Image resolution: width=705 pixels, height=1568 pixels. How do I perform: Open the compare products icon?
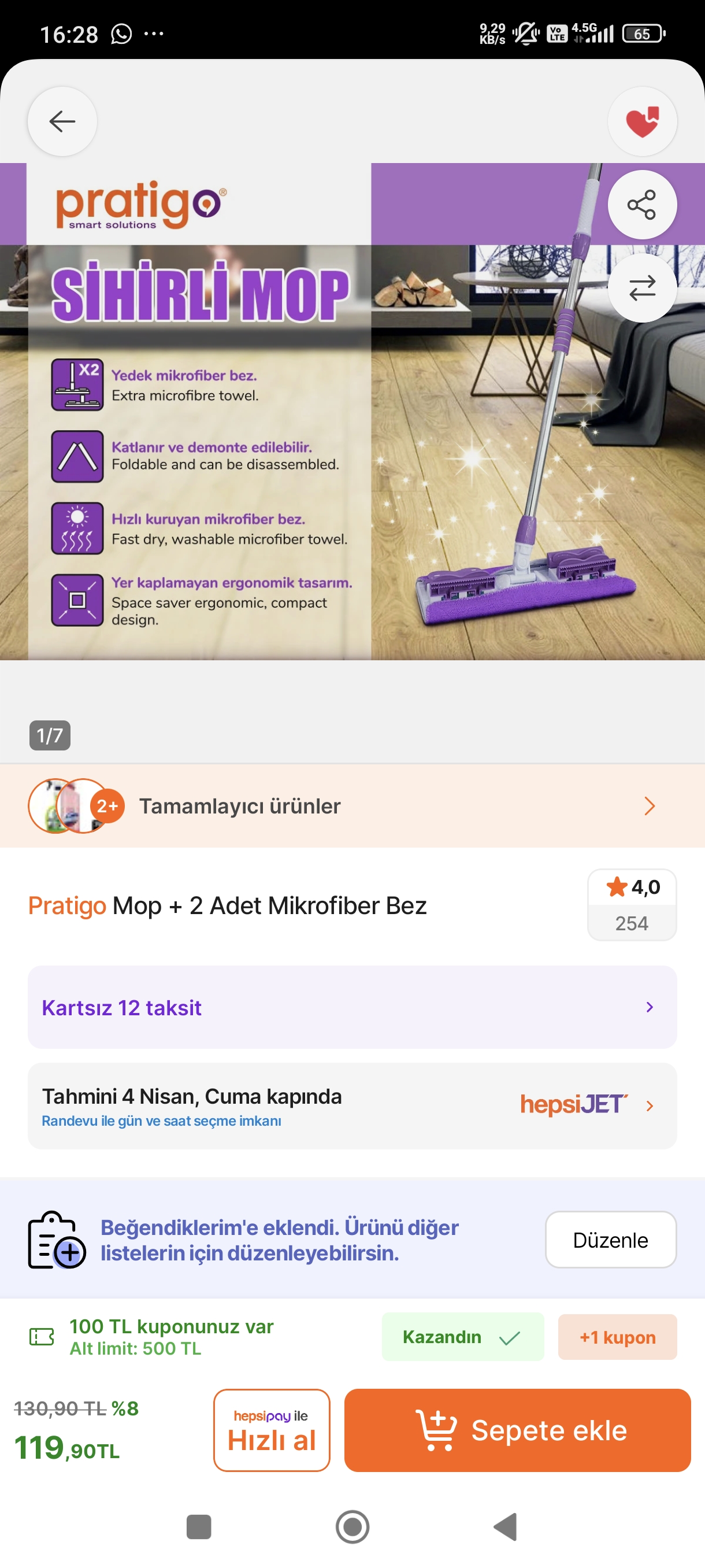(x=642, y=288)
